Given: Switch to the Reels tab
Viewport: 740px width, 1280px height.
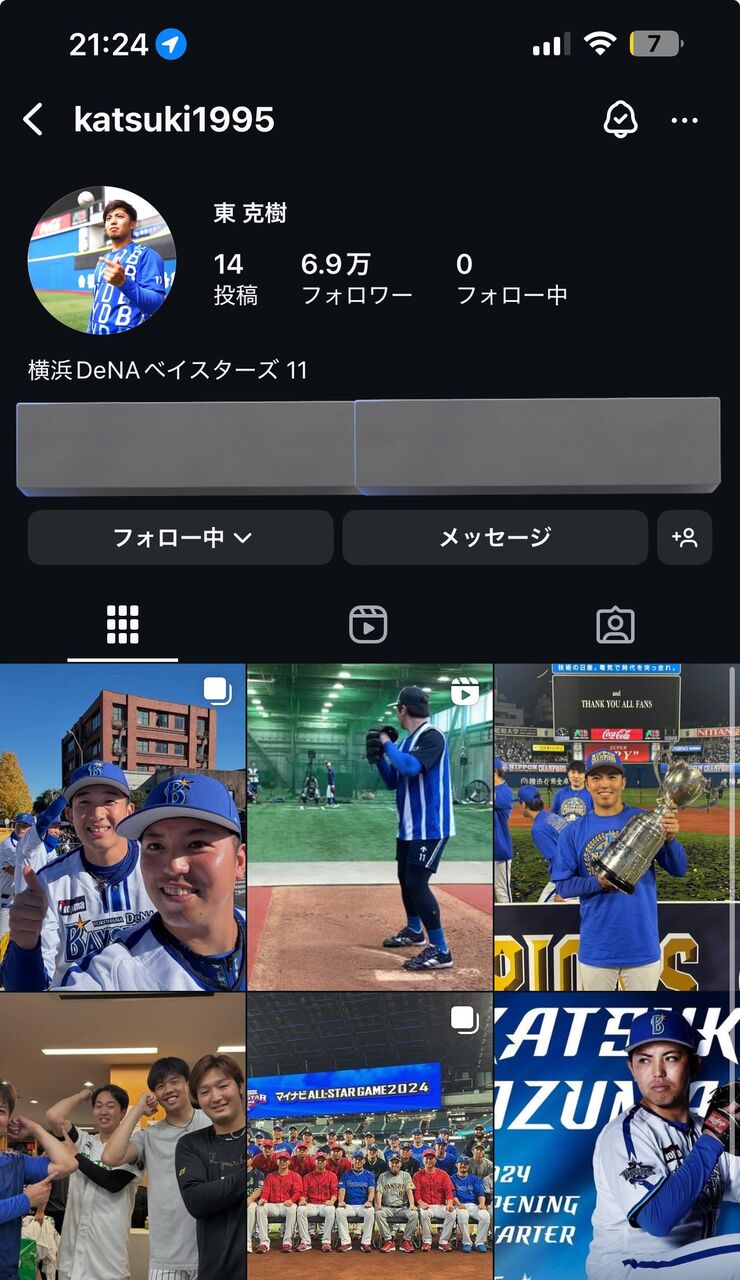Looking at the screenshot, I should tap(368, 625).
